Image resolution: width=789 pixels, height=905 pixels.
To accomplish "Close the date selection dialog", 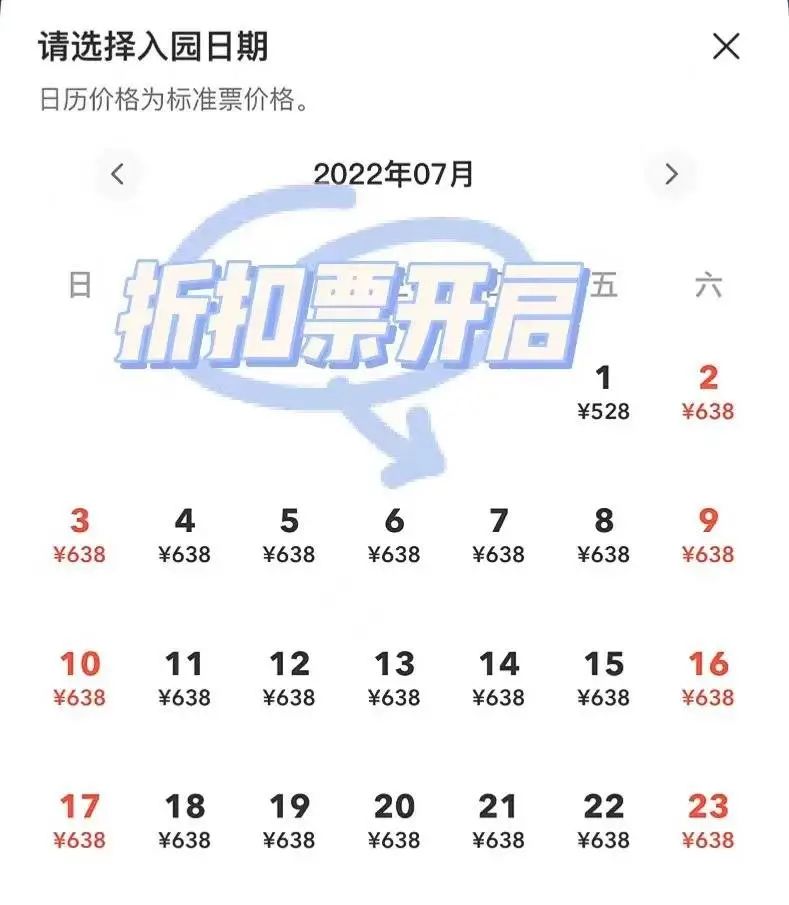I will (725, 46).
